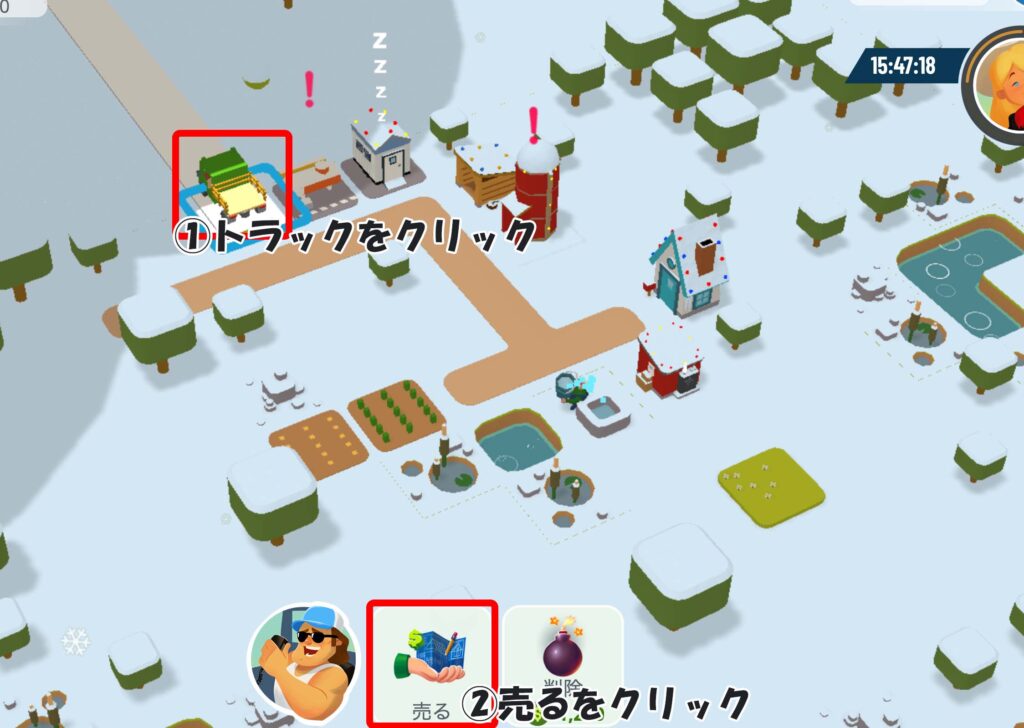Tap the sleeping house with Zzz
This screenshot has height=728, width=1024.
[x=381, y=155]
